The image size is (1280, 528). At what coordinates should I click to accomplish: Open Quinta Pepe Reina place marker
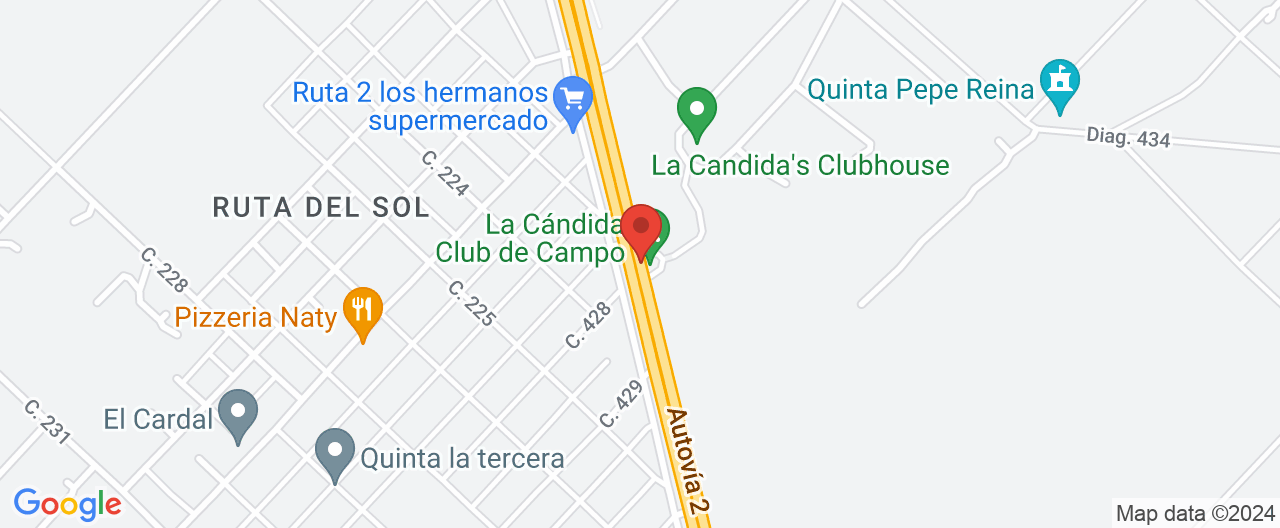pos(1062,83)
